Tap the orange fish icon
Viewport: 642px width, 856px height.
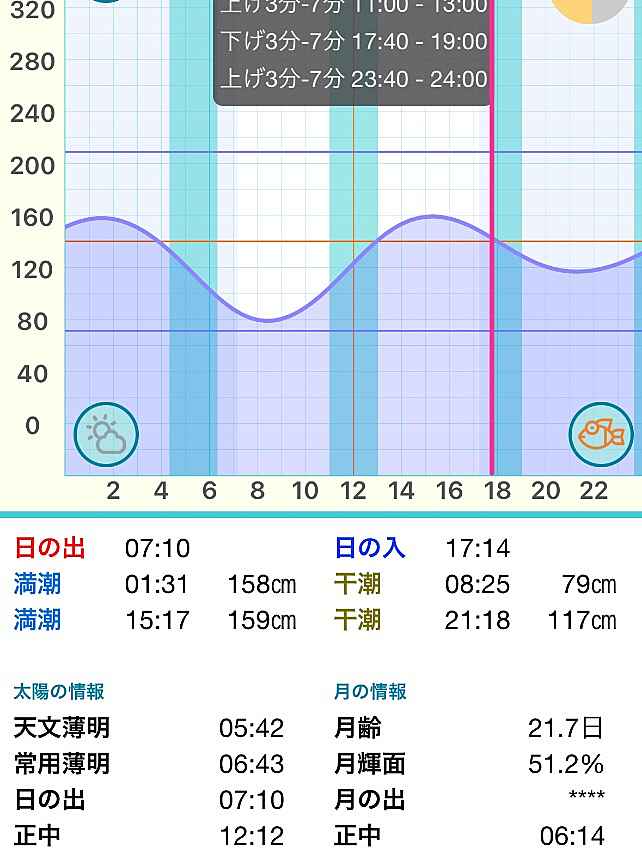point(601,435)
